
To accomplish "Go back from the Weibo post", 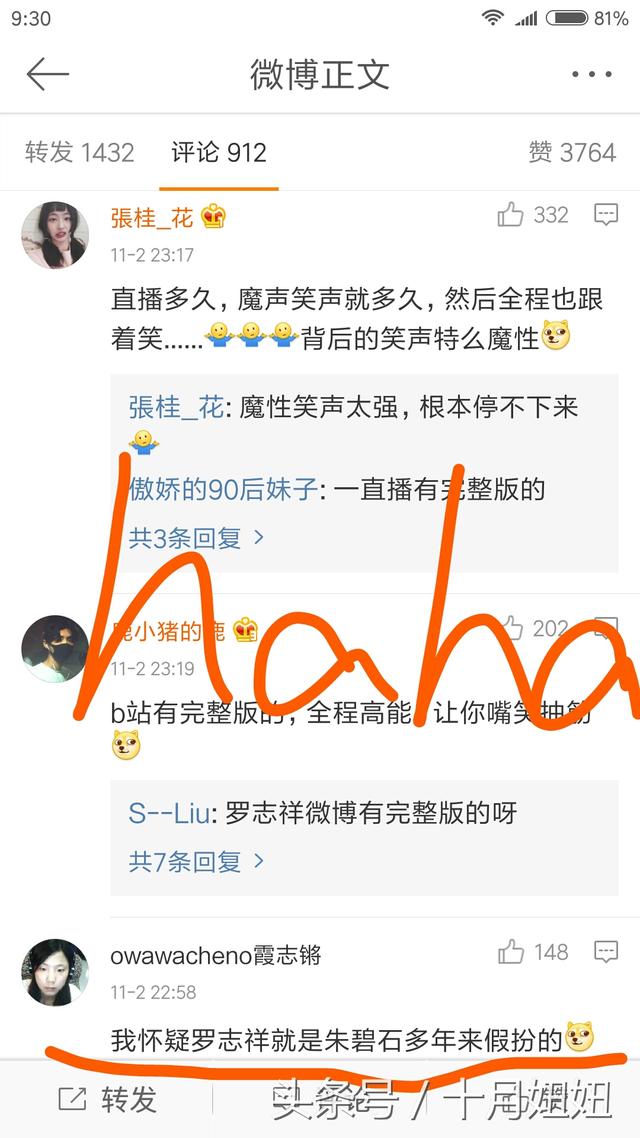I will pyautogui.click(x=47, y=75).
